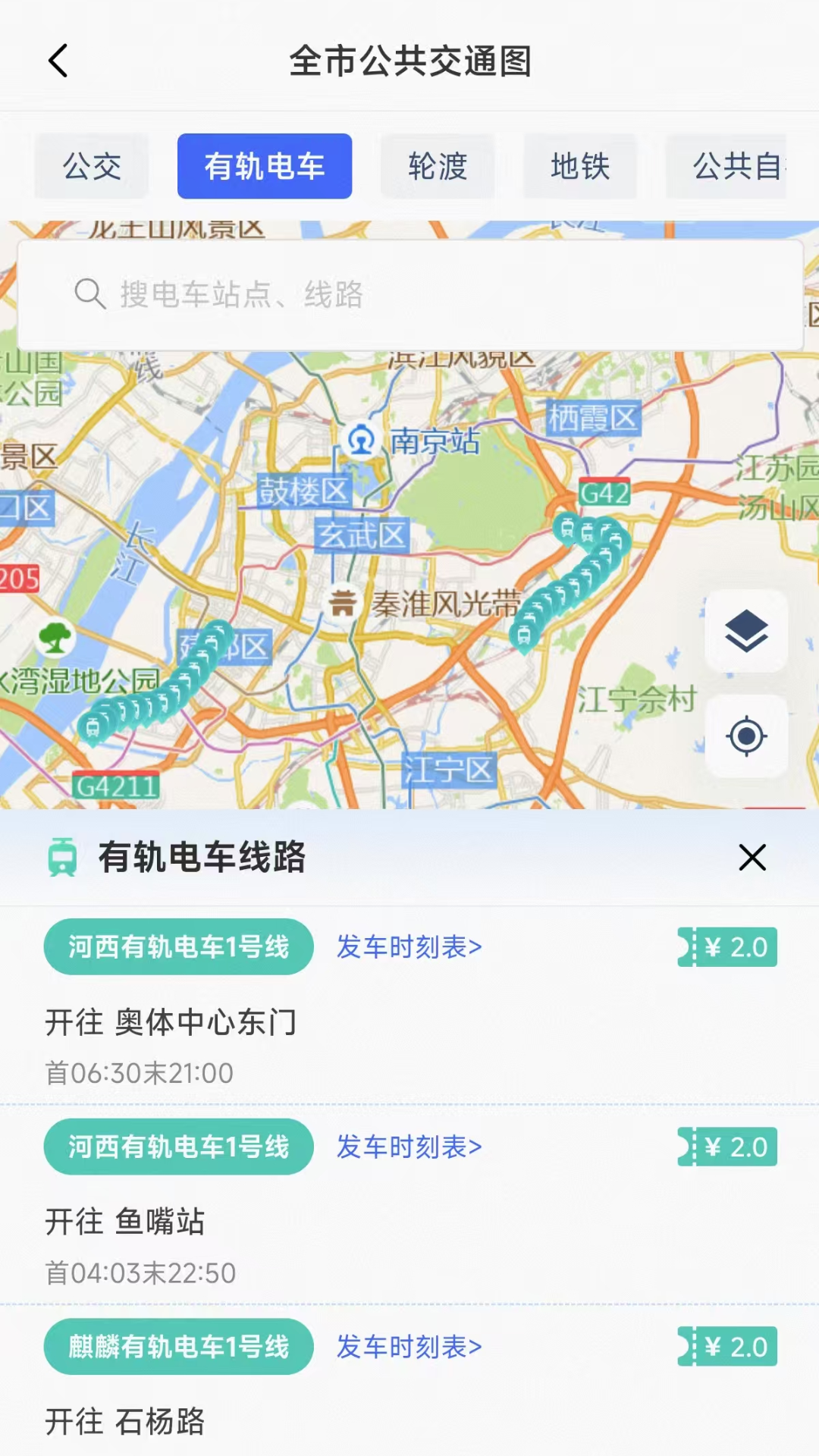
Task: Locate my current position on map
Action: point(746,736)
